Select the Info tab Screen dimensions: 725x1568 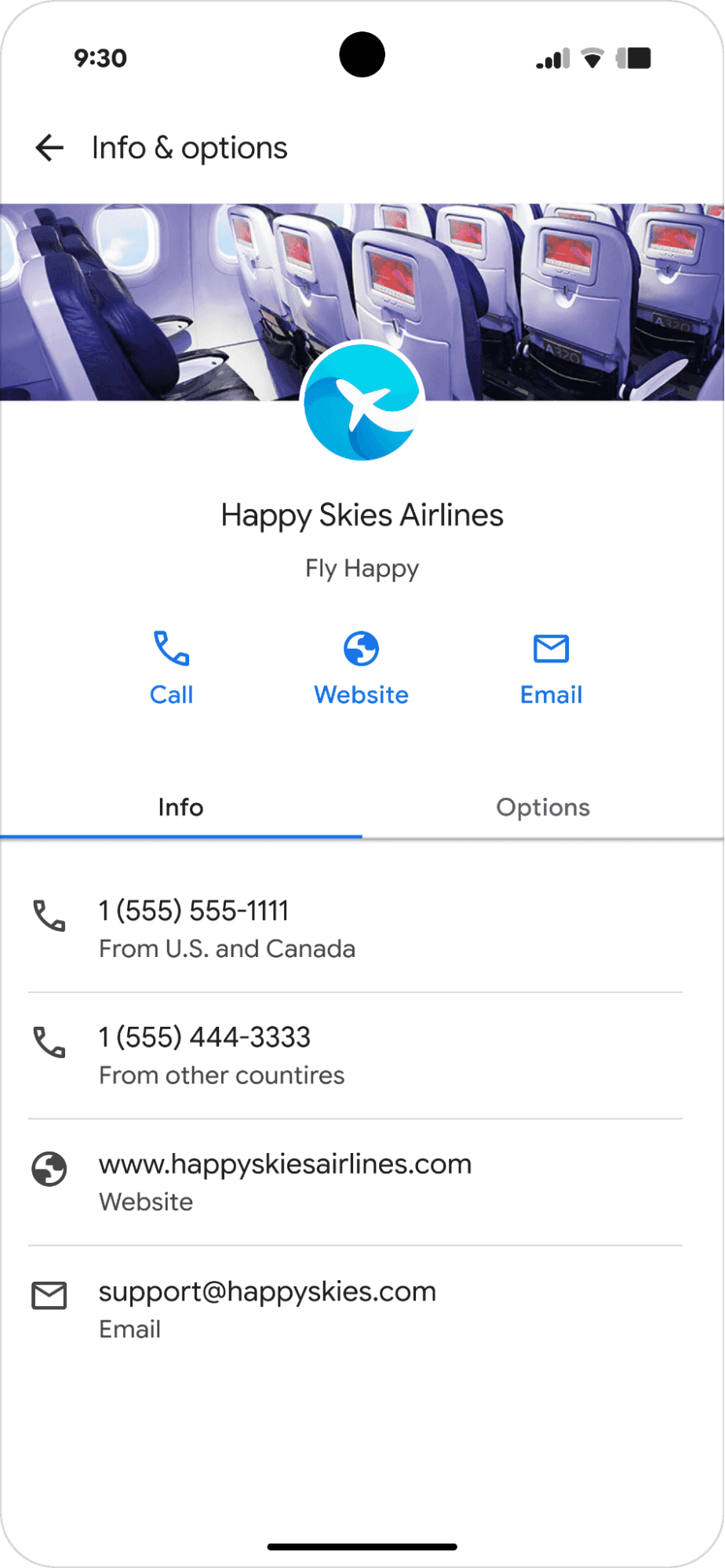coord(180,807)
